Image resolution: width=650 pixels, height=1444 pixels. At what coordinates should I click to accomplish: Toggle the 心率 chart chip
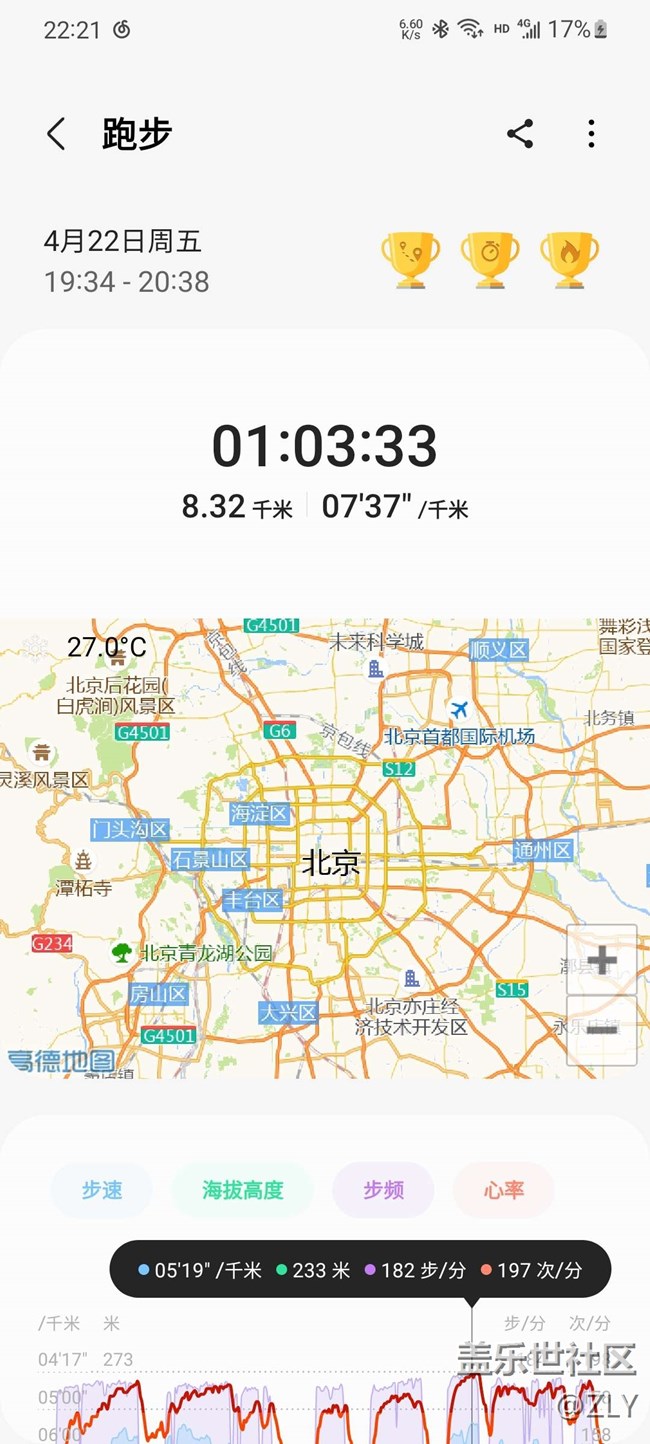coord(504,1190)
